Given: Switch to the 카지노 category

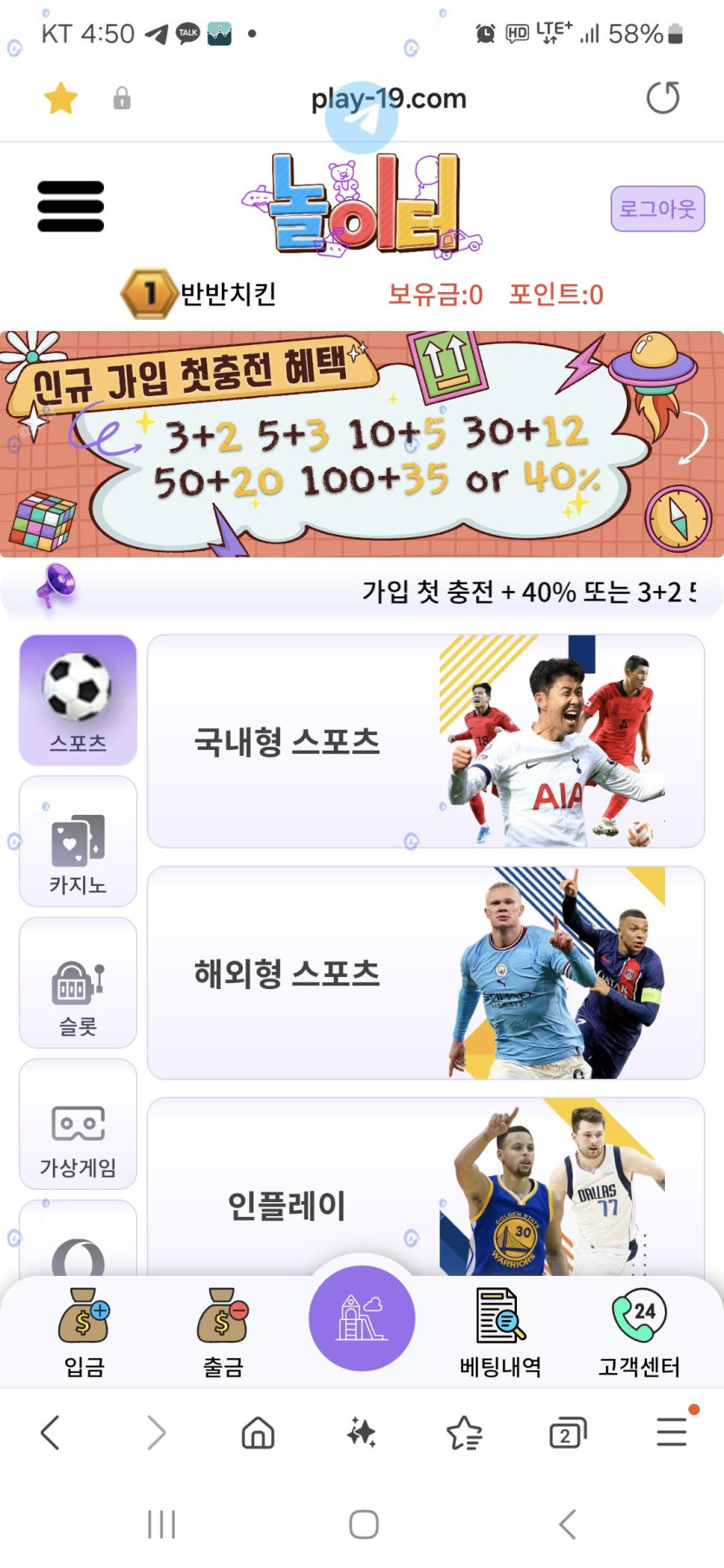Looking at the screenshot, I should point(78,842).
